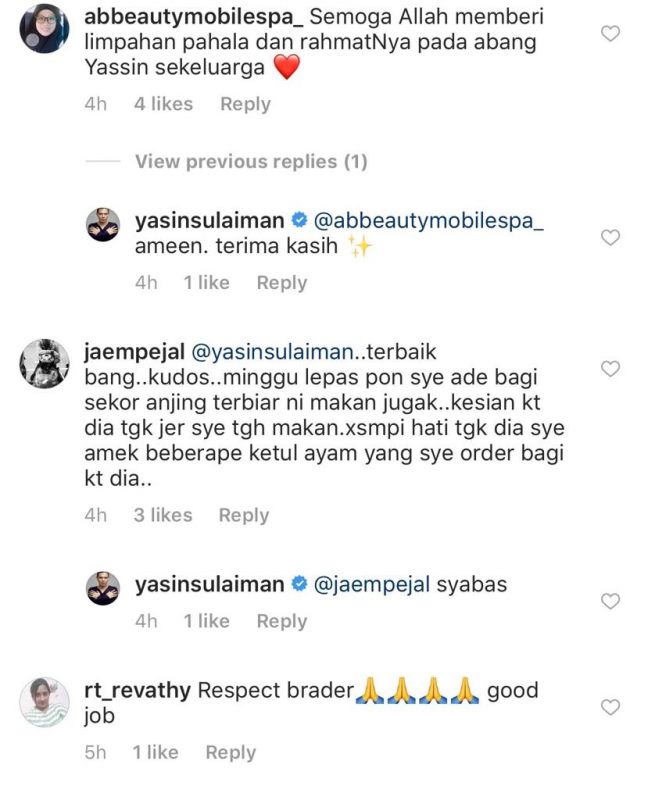View the 4 likes on abbeautymobilespa_'s comment
Screen dimensions: 655x800
pos(163,104)
